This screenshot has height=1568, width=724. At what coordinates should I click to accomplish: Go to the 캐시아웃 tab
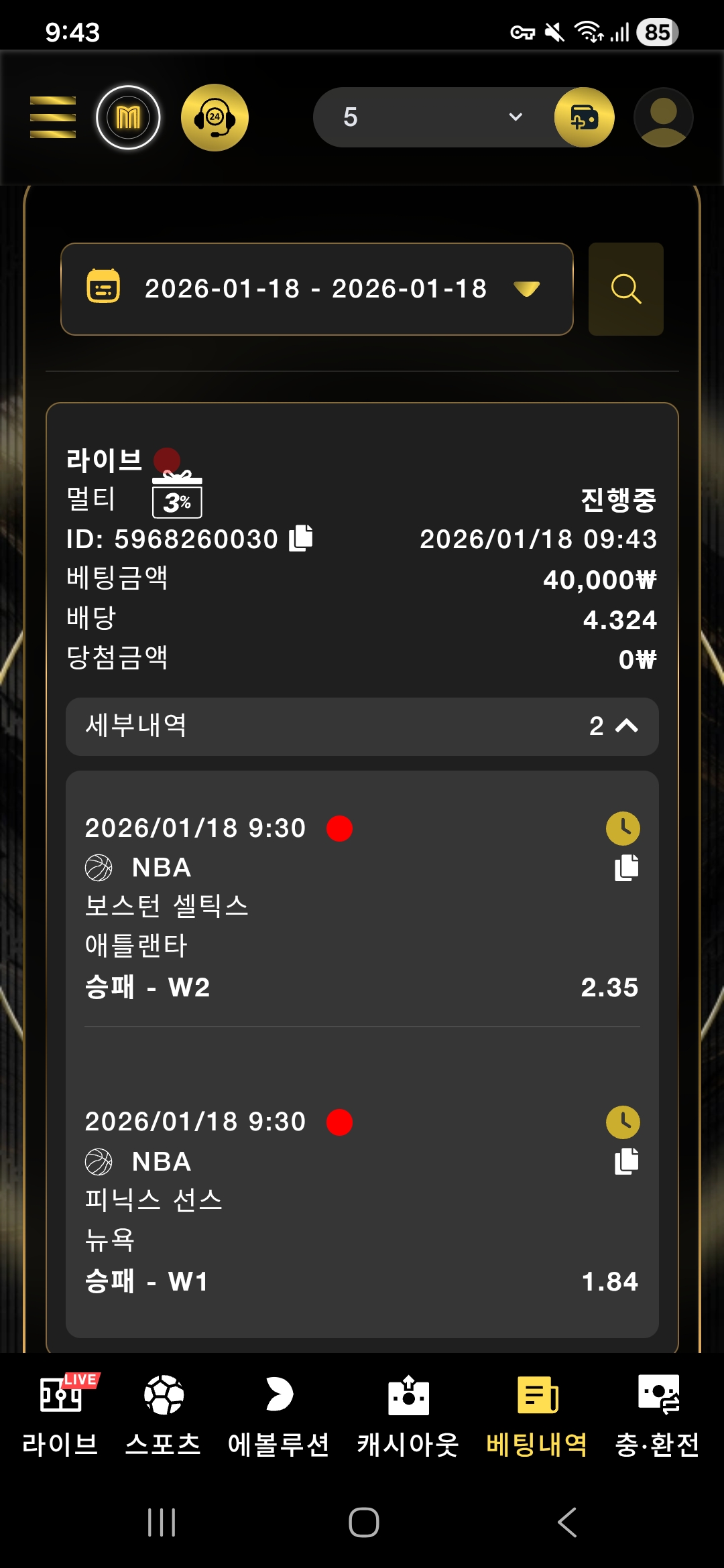[408, 1414]
